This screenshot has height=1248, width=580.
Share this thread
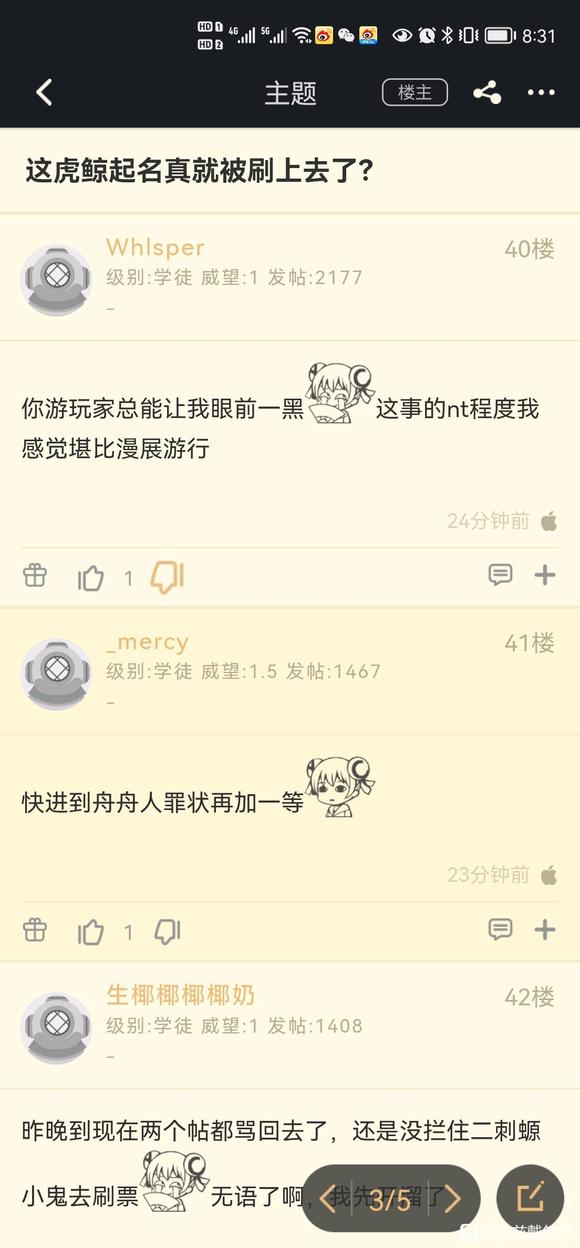coord(487,93)
